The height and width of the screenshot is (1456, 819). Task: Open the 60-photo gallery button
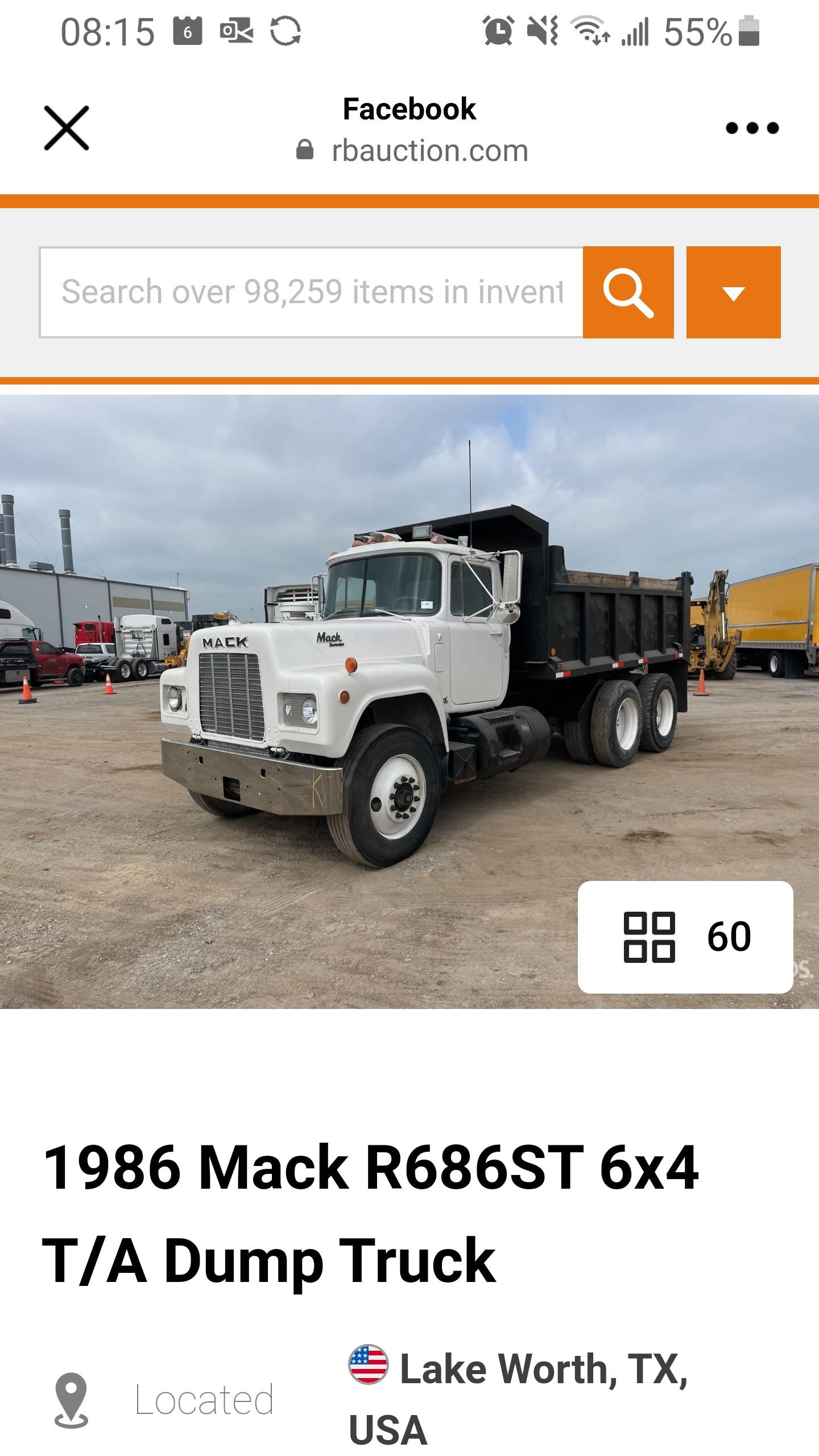click(685, 937)
